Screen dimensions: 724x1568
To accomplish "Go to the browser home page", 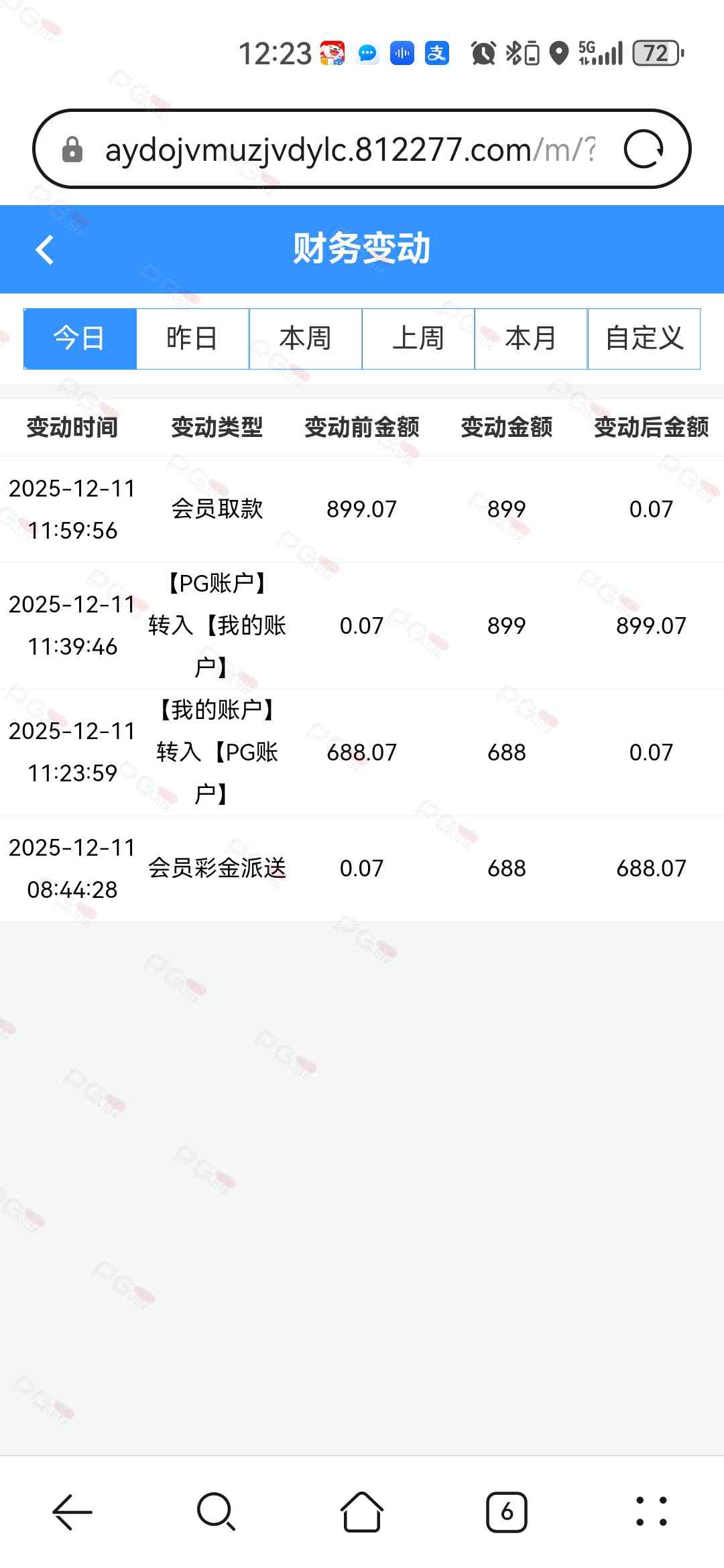I will [x=362, y=1512].
